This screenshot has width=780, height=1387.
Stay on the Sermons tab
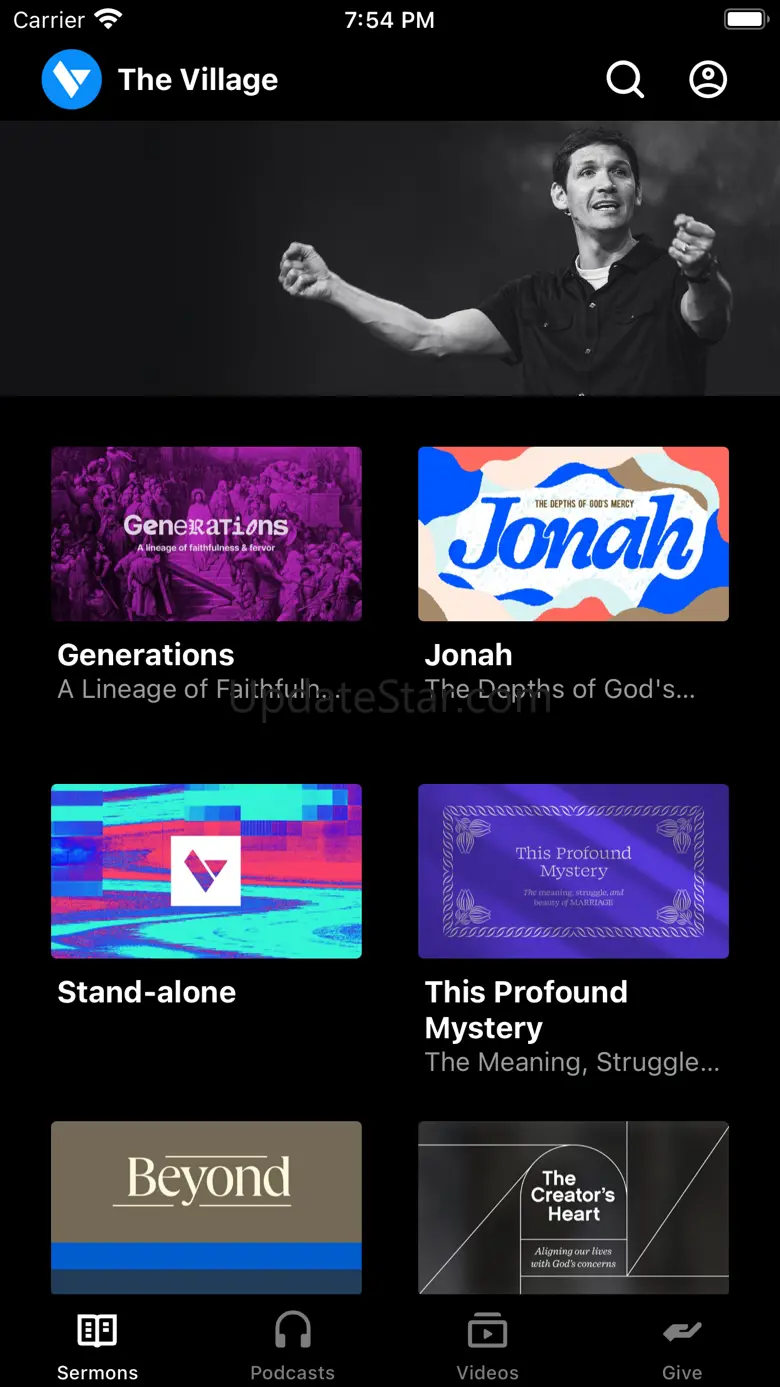pos(97,1346)
